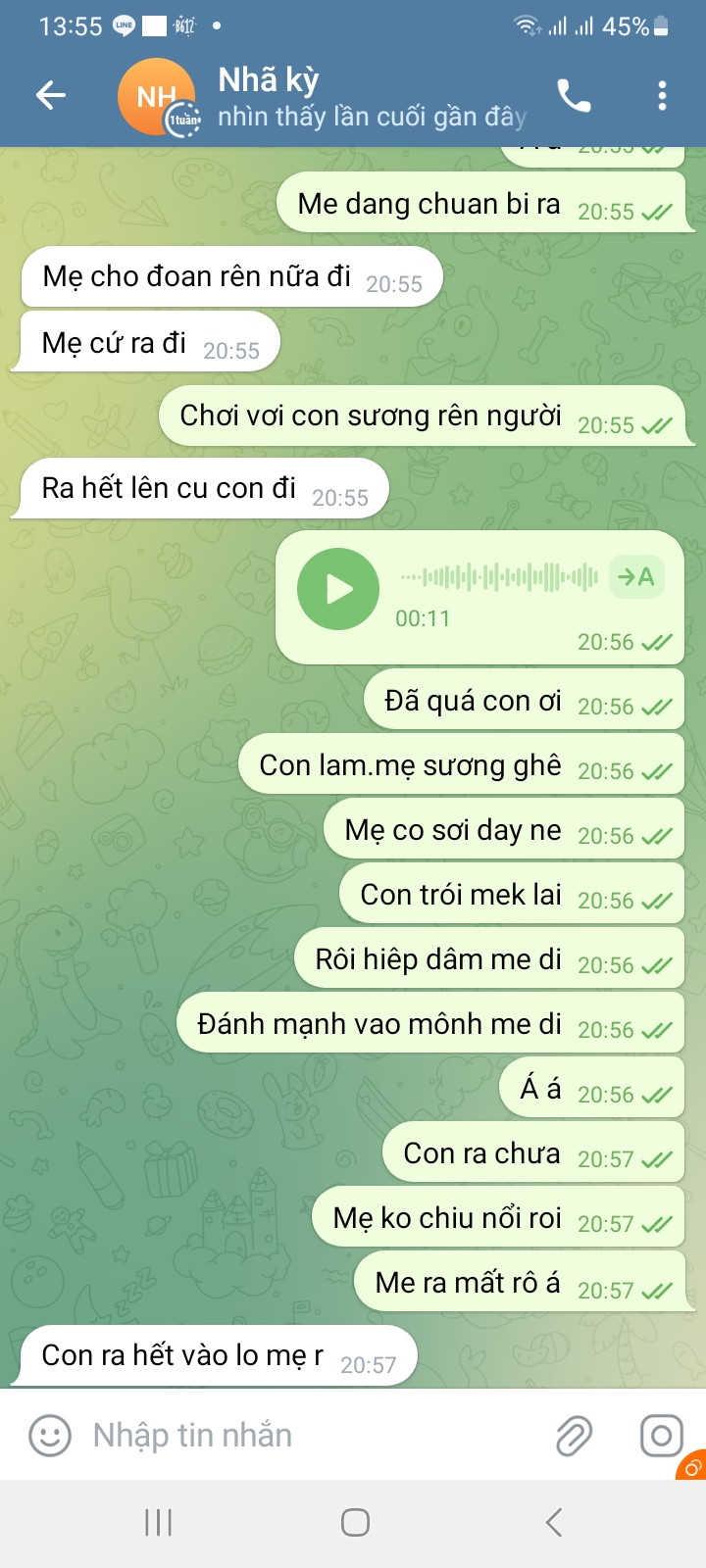Open the emoji picker
This screenshot has height=1568, width=706.
[x=50, y=1436]
